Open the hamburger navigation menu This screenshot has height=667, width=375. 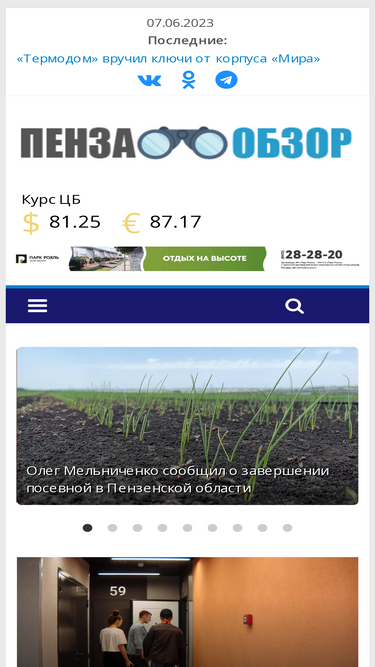click(37, 306)
